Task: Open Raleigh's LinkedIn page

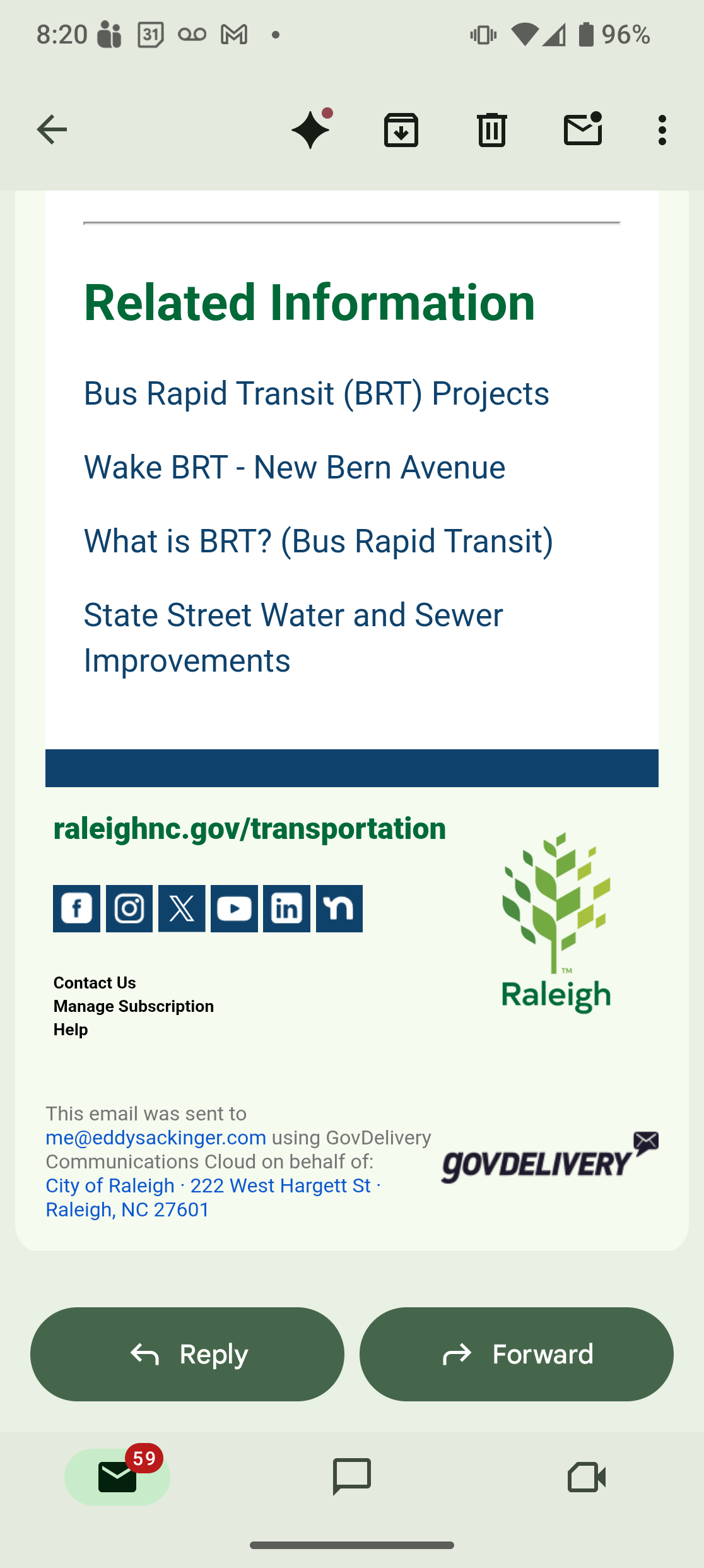Action: (x=286, y=909)
